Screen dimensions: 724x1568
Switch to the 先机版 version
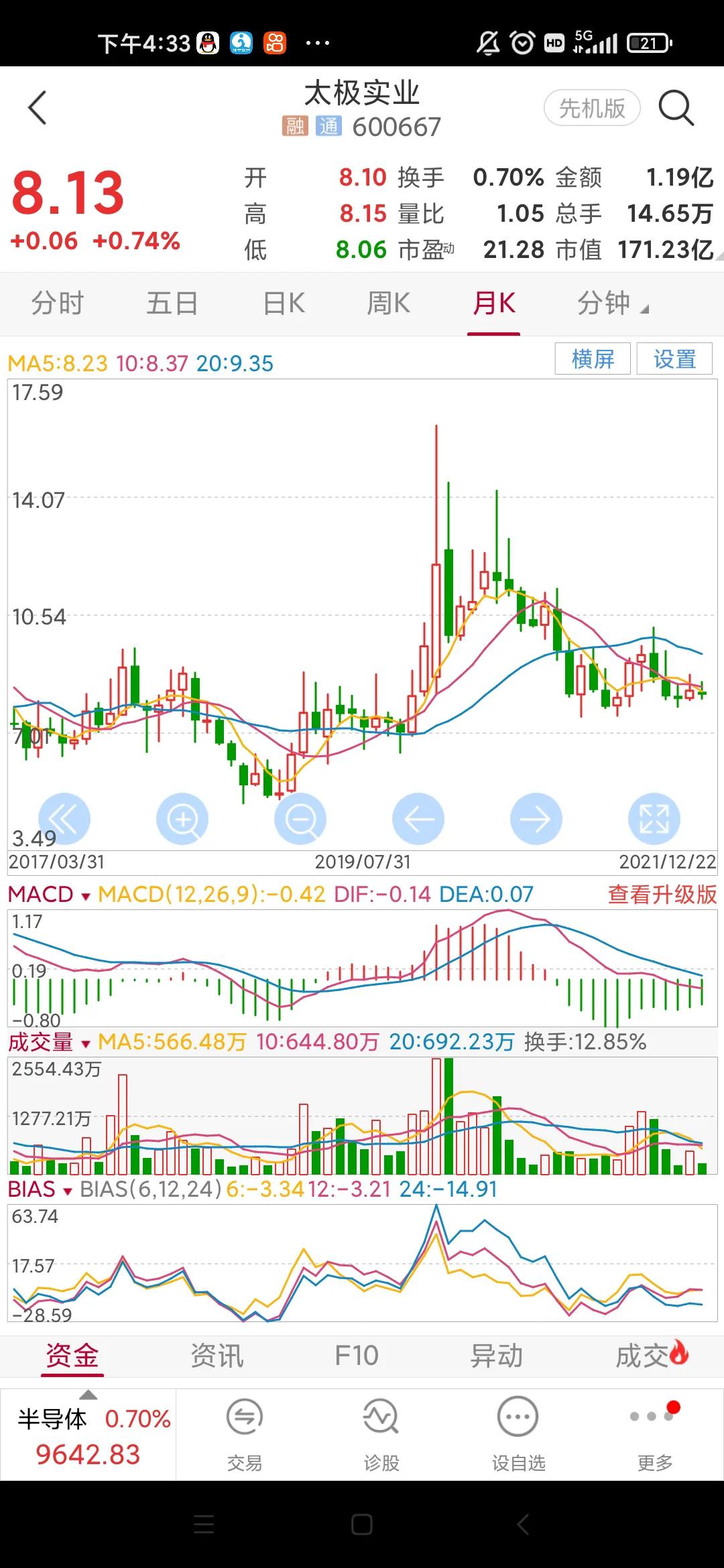pyautogui.click(x=592, y=108)
